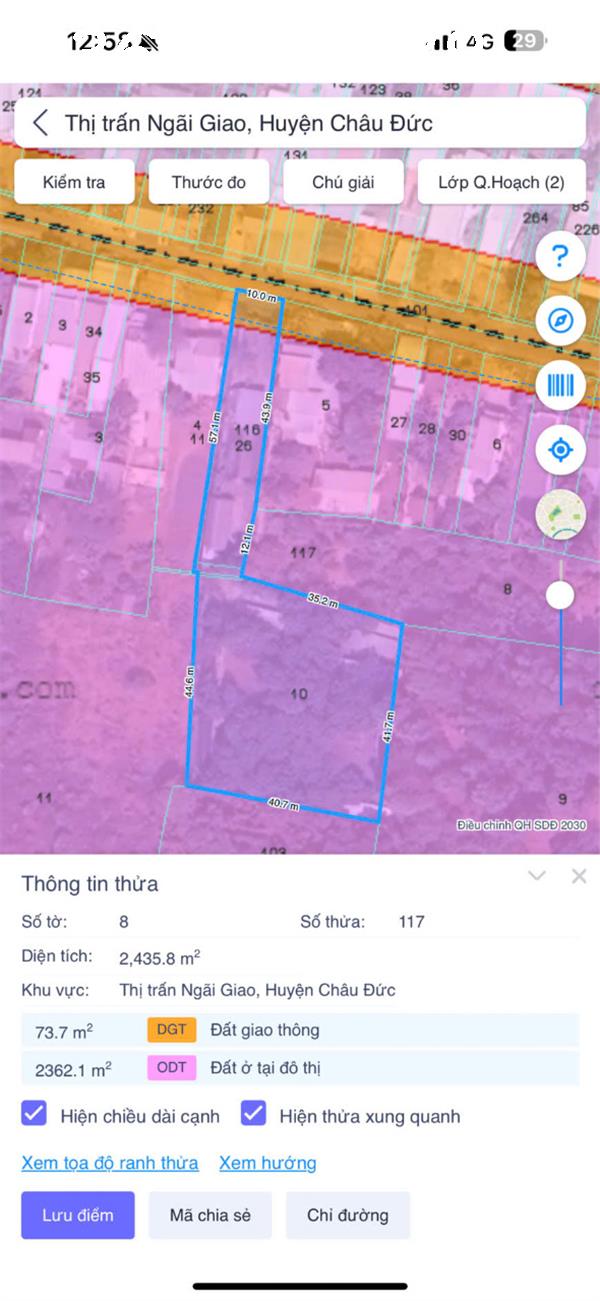Open Xem tọa độ ranh thửa link

[110, 1163]
